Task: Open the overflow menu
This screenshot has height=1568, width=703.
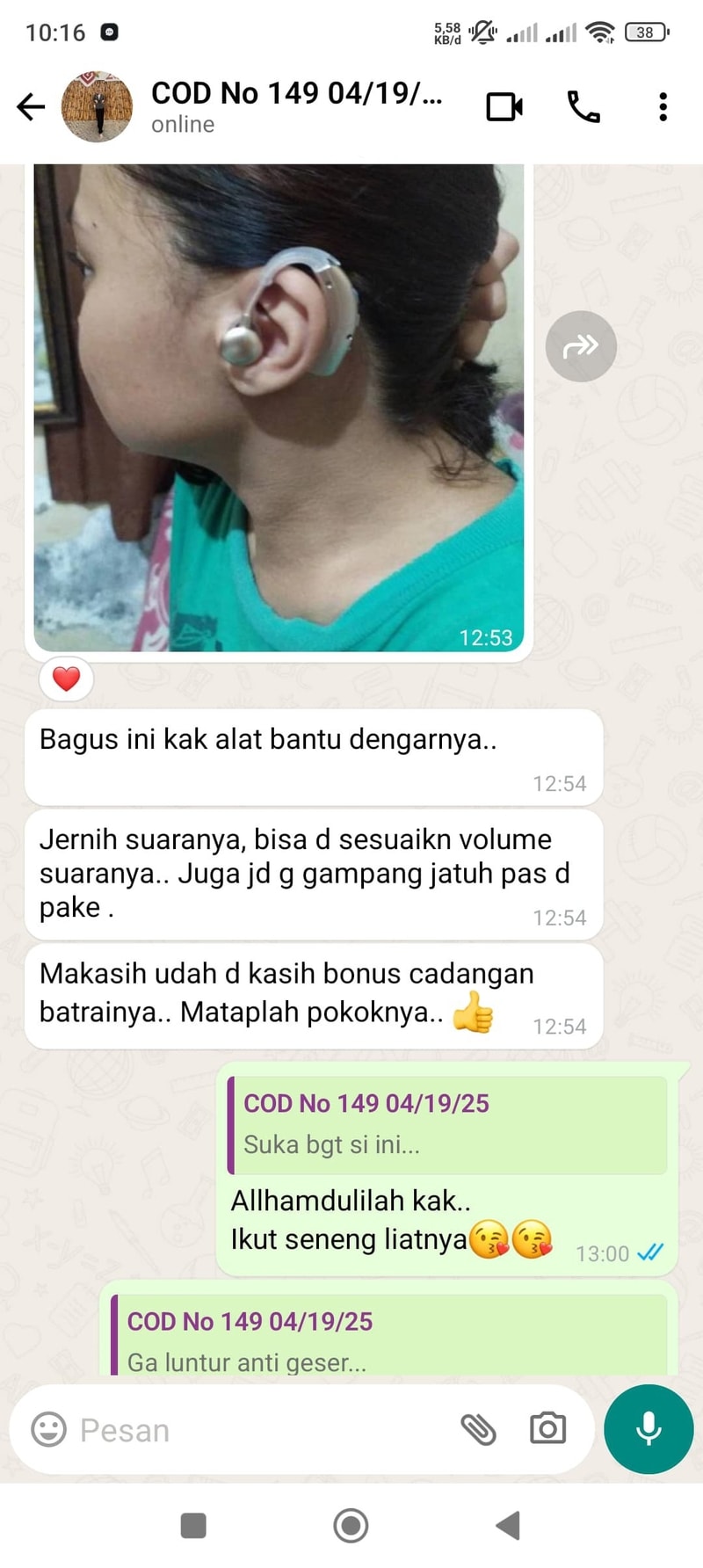Action: [663, 107]
